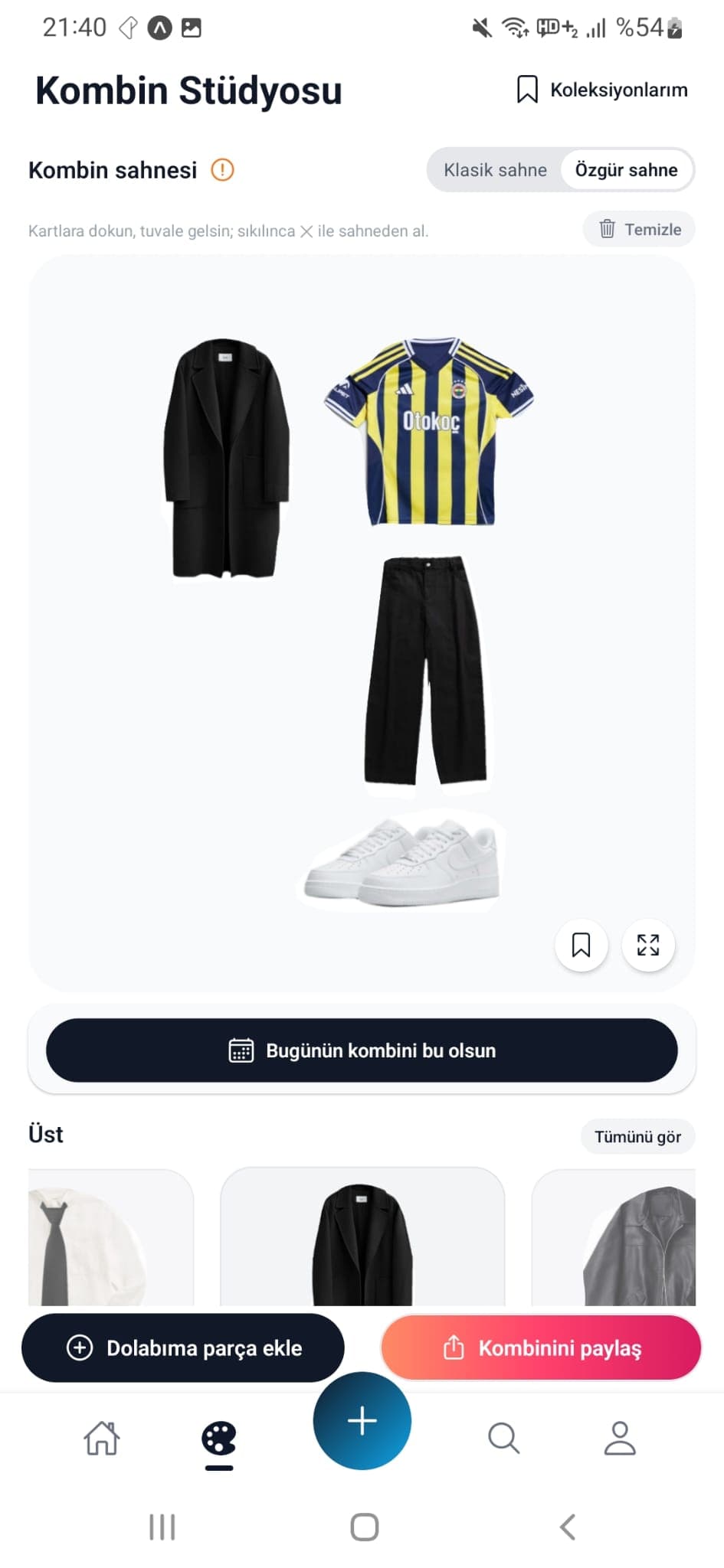This screenshot has height=1568, width=724.
Task: Open the Kombin Stüdyosu palette tab
Action: click(x=218, y=1438)
